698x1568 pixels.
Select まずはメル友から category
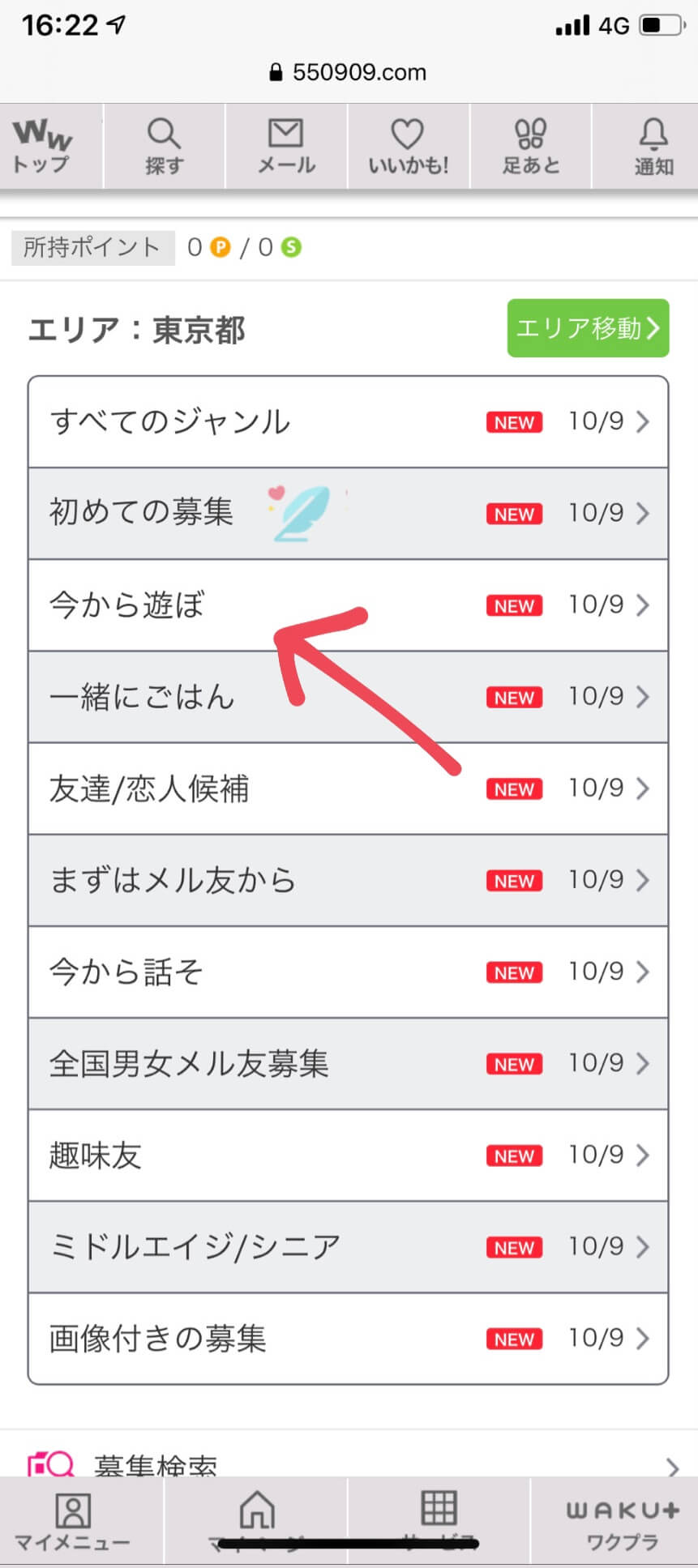[349, 880]
